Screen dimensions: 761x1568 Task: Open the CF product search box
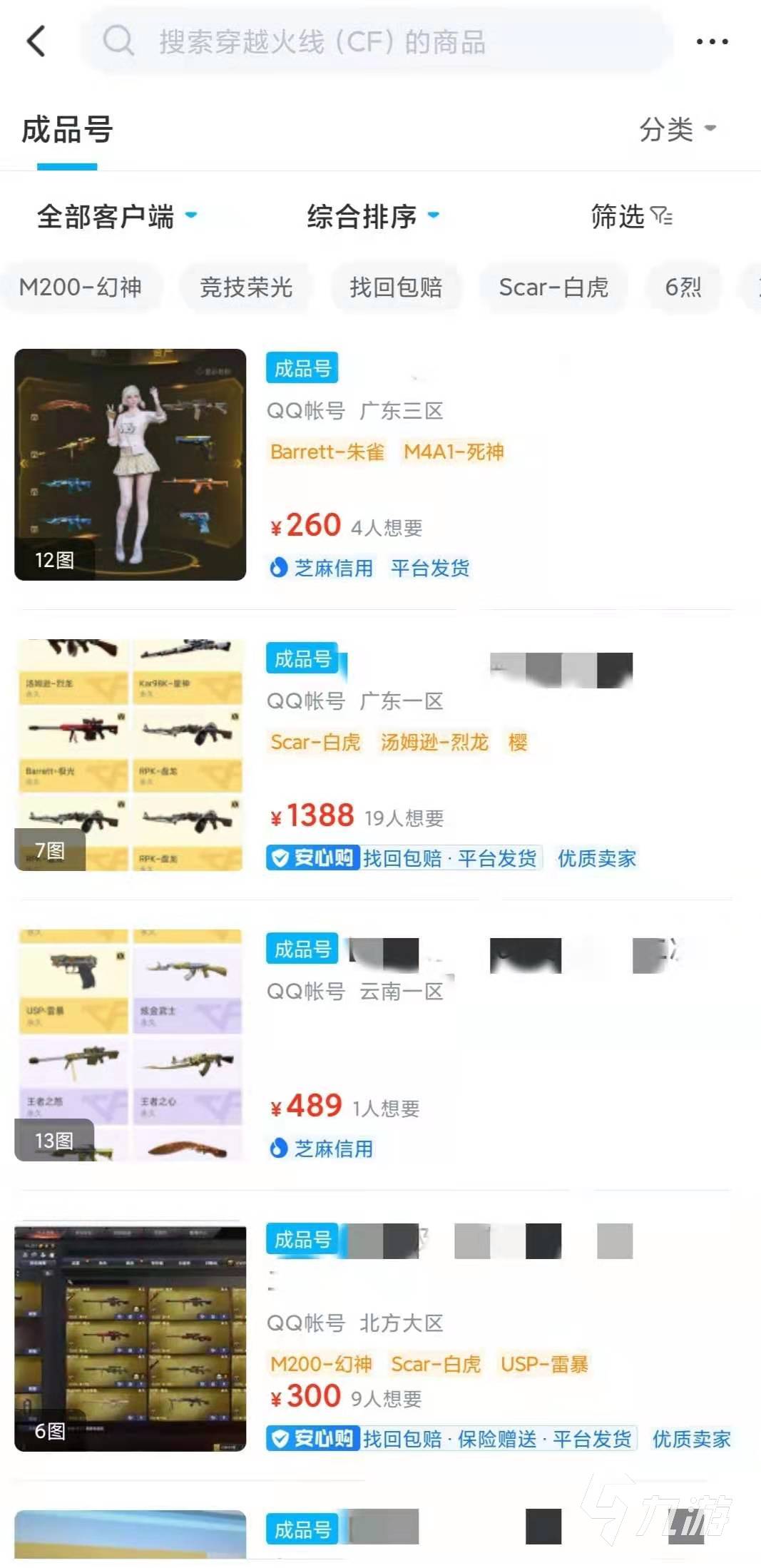378,42
